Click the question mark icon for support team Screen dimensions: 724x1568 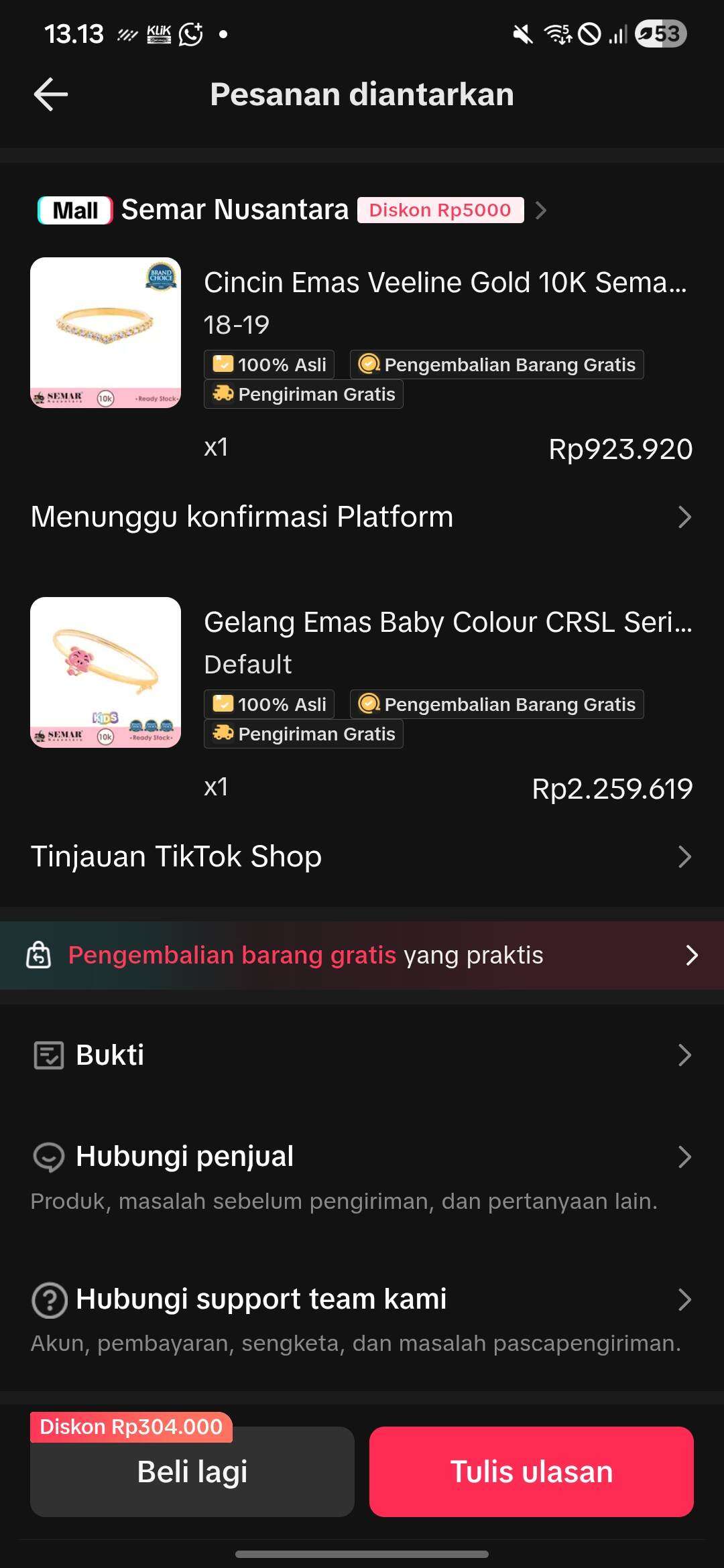(47, 1298)
